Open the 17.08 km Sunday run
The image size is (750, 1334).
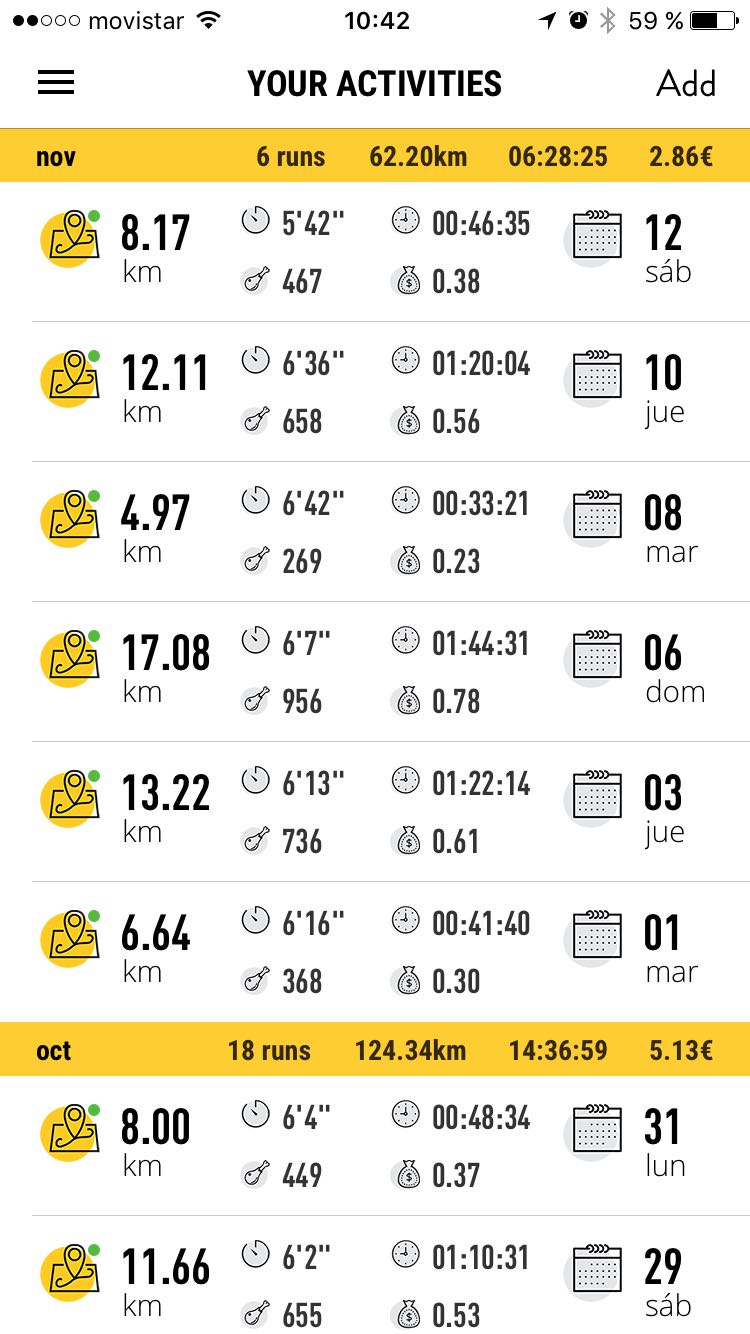tap(375, 672)
